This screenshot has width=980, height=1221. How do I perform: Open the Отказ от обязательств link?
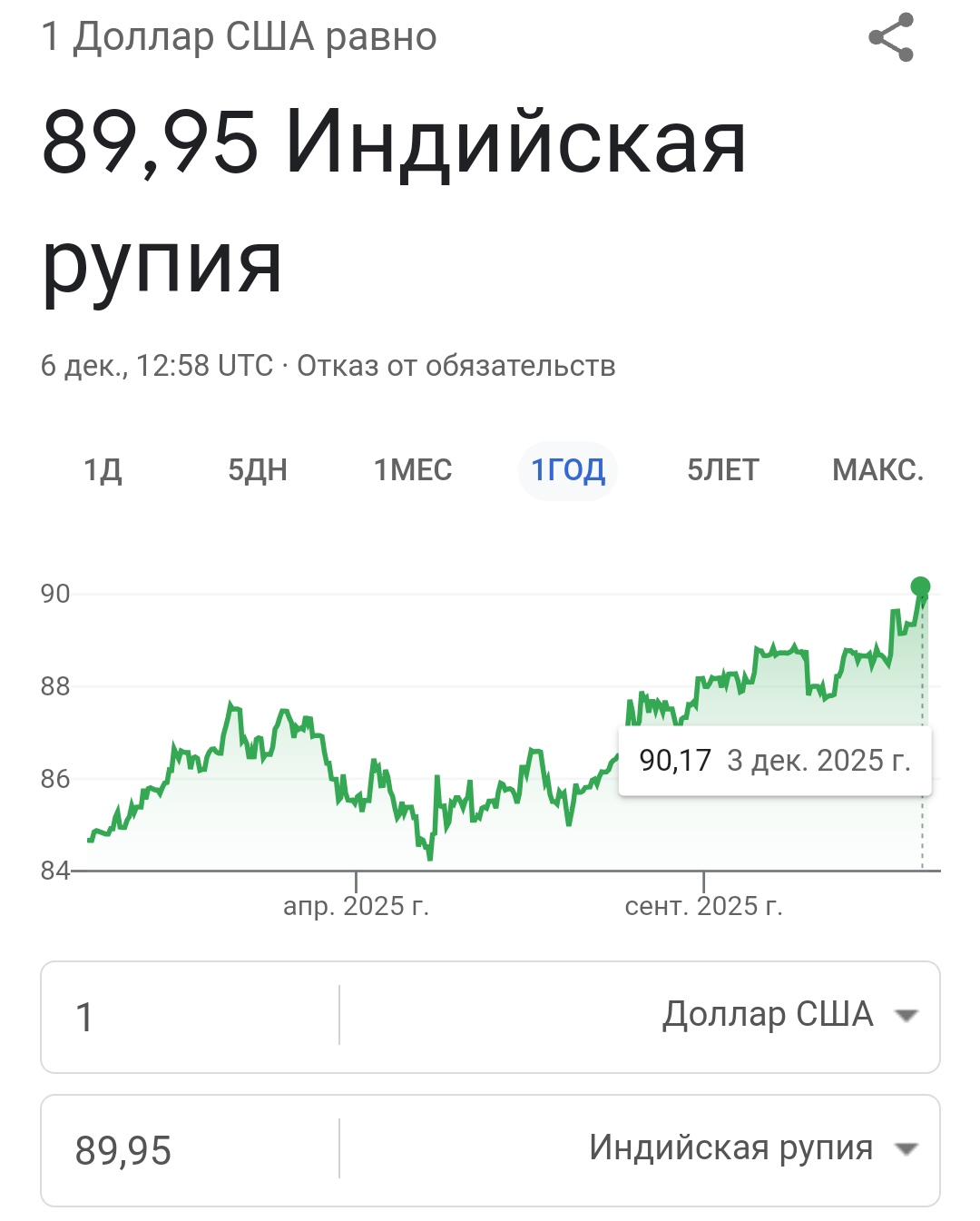(x=456, y=366)
